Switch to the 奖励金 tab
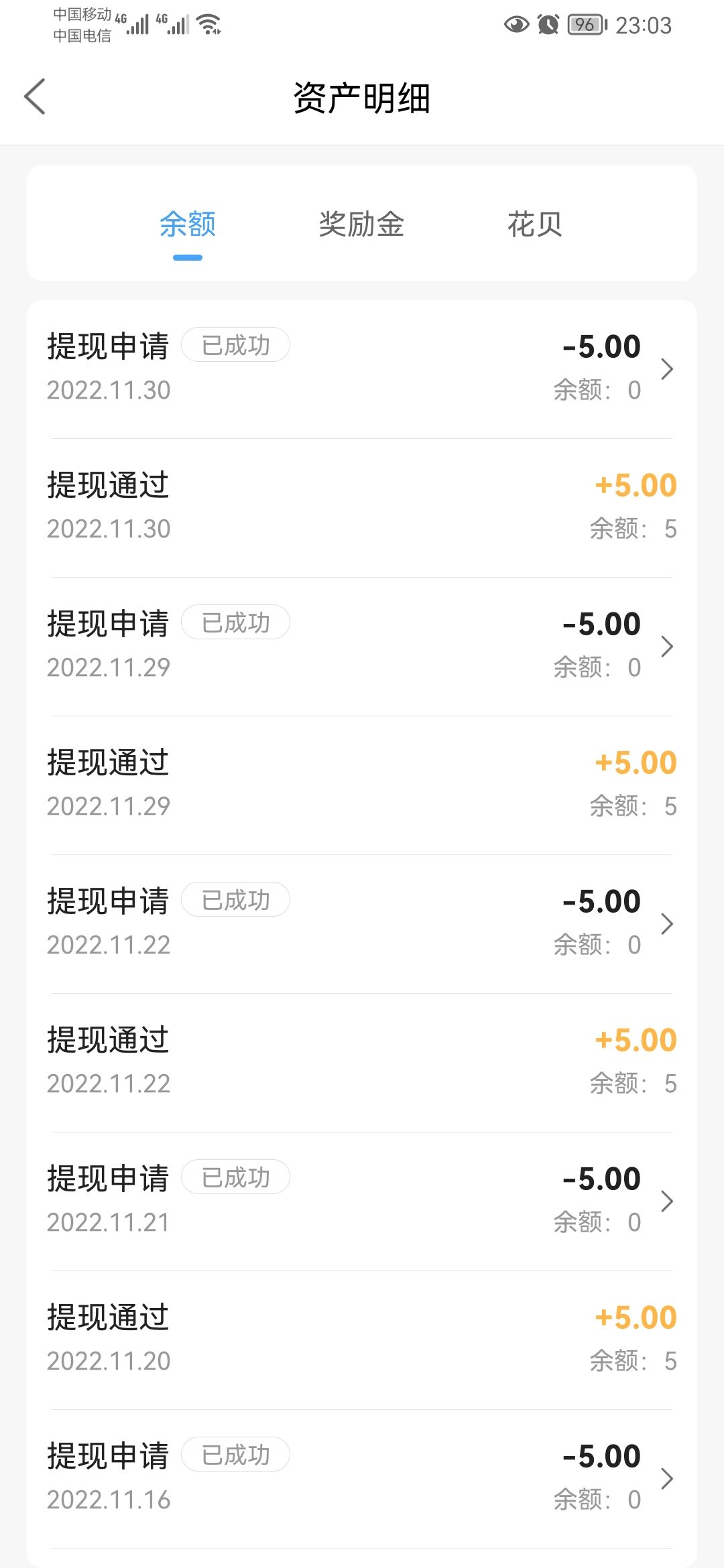724x1568 pixels. click(x=361, y=224)
